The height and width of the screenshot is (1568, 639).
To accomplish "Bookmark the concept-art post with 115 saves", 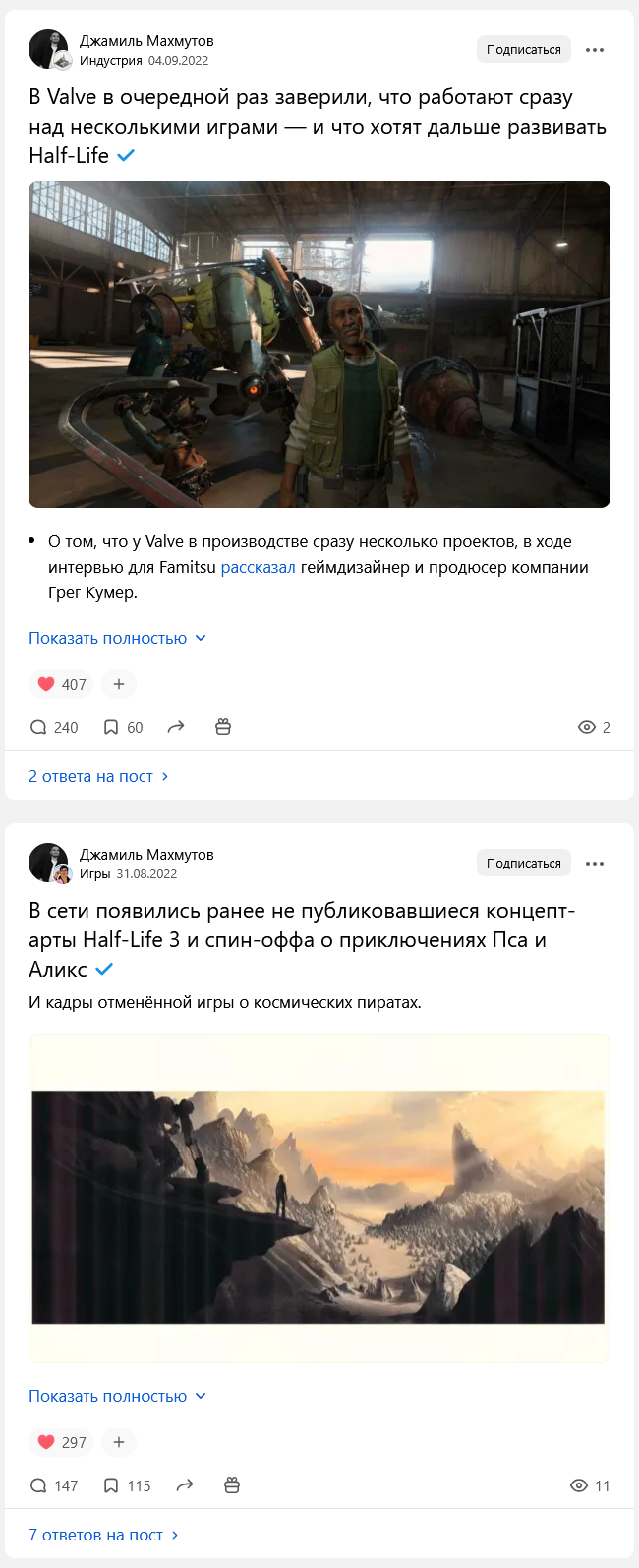I will (127, 1486).
